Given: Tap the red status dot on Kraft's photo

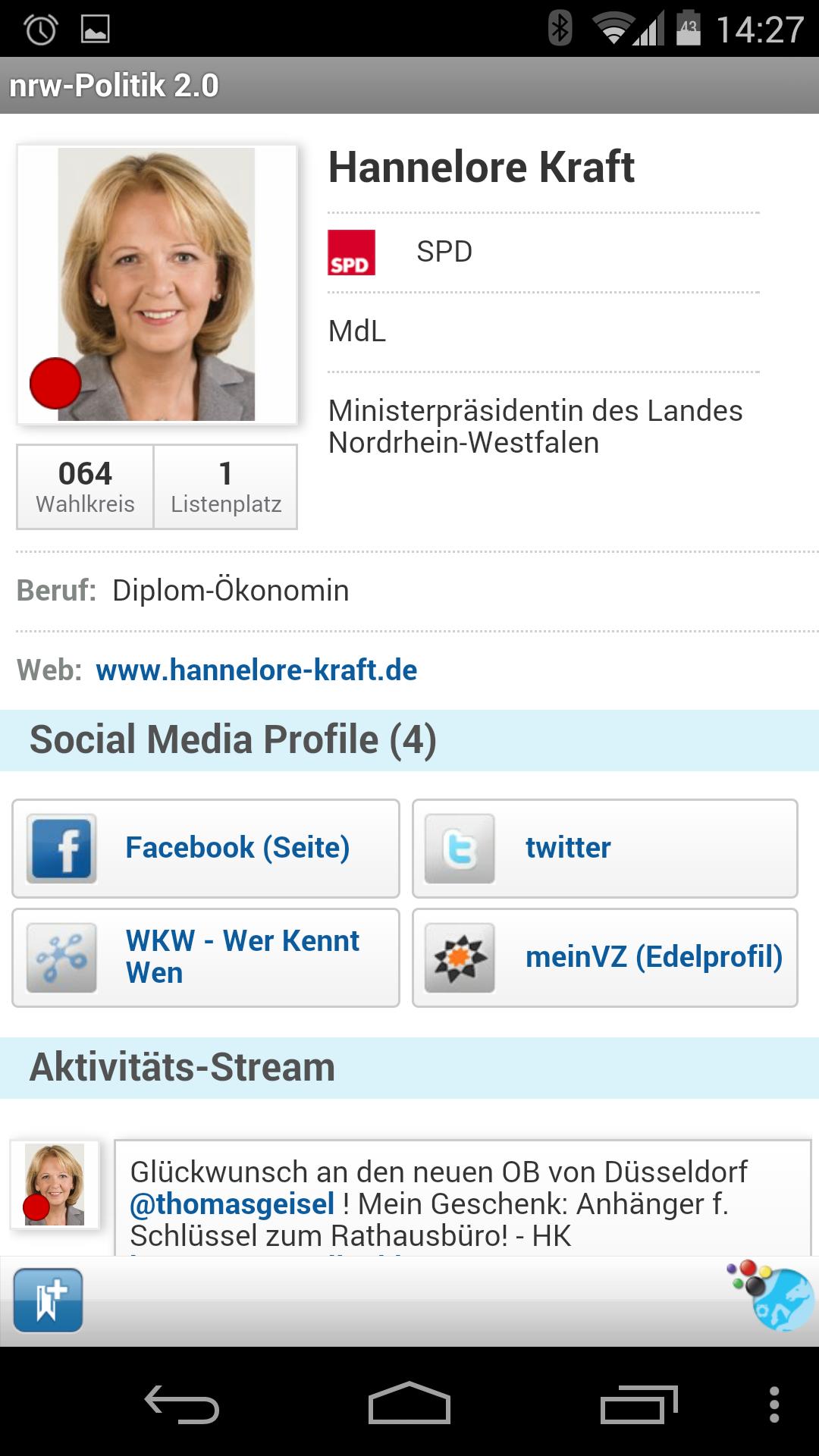Looking at the screenshot, I should pos(54,383).
